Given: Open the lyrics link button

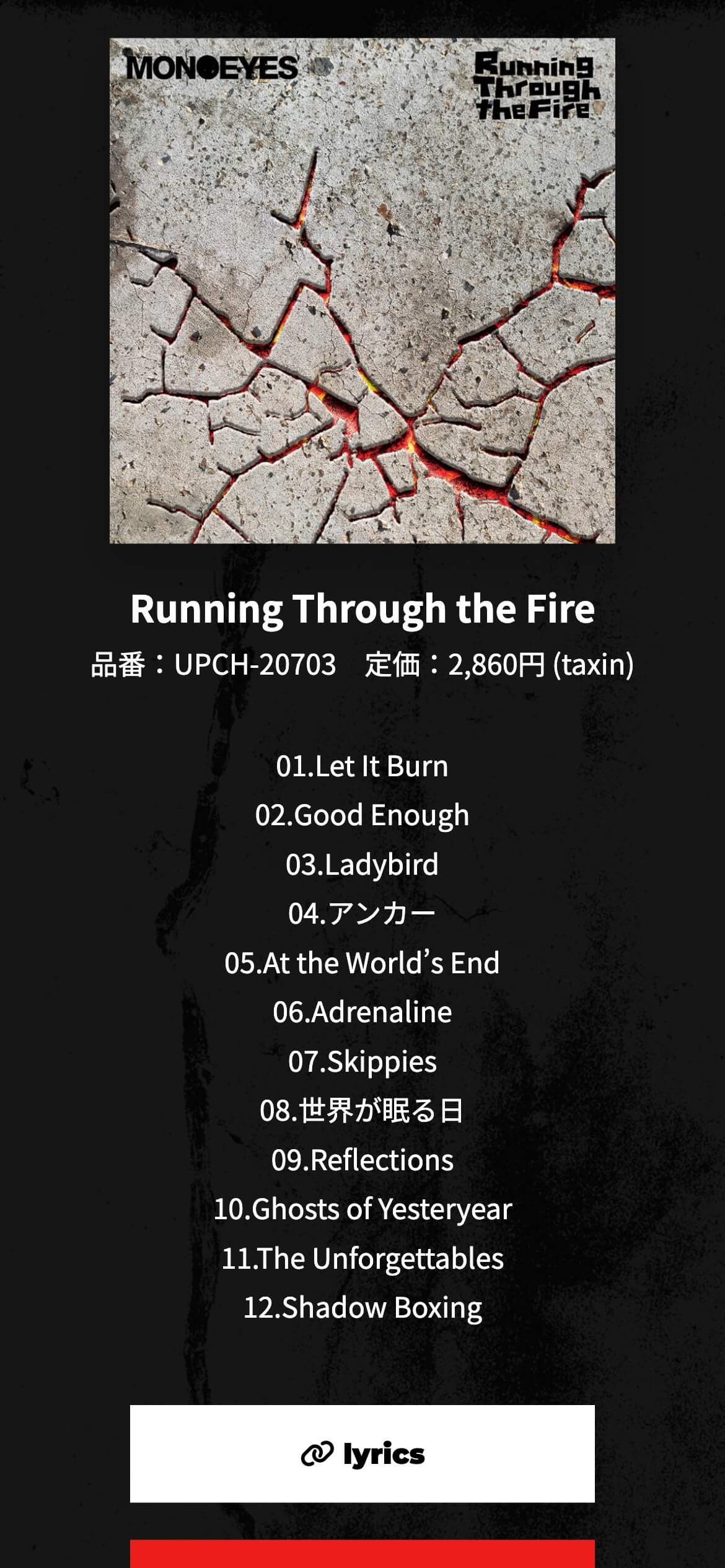Looking at the screenshot, I should tap(362, 1454).
